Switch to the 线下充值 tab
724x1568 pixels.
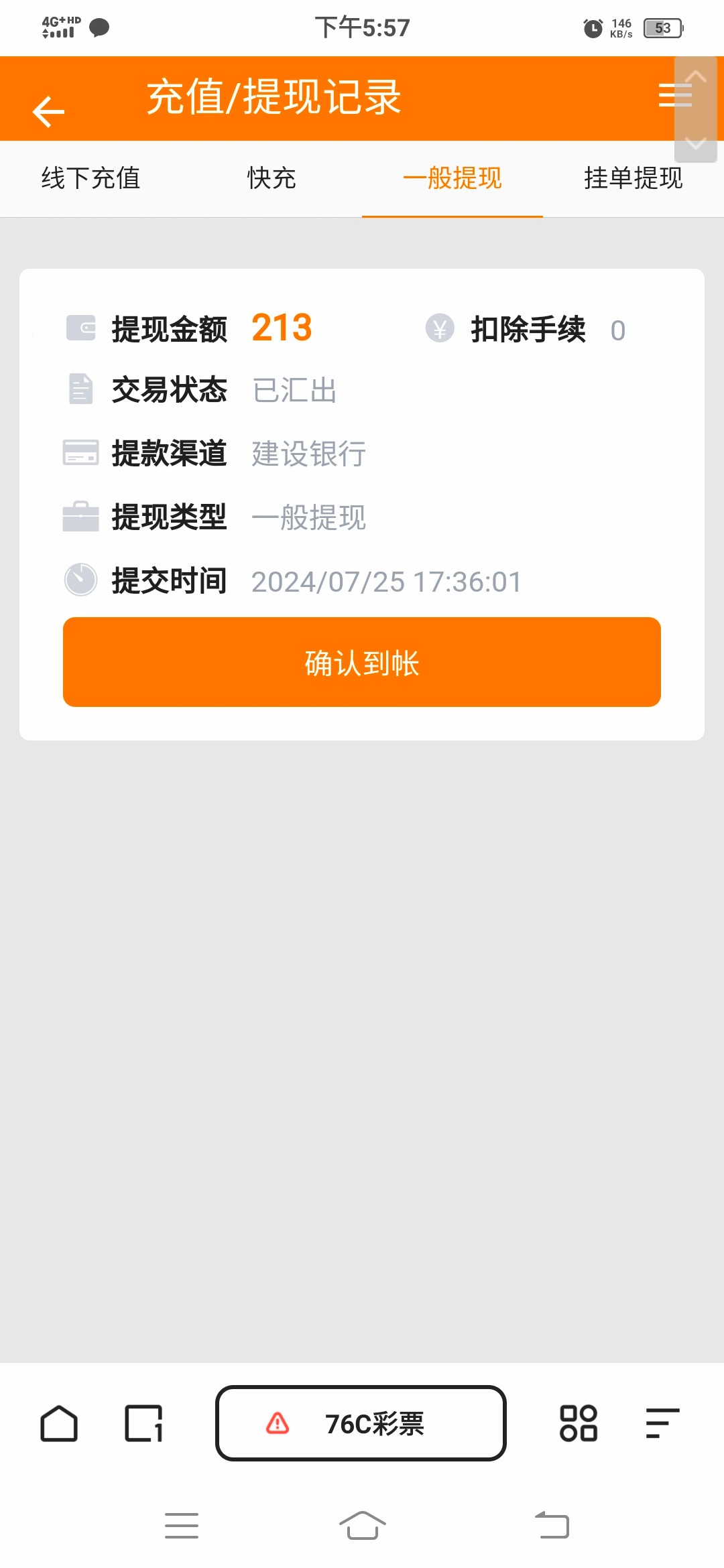(90, 178)
